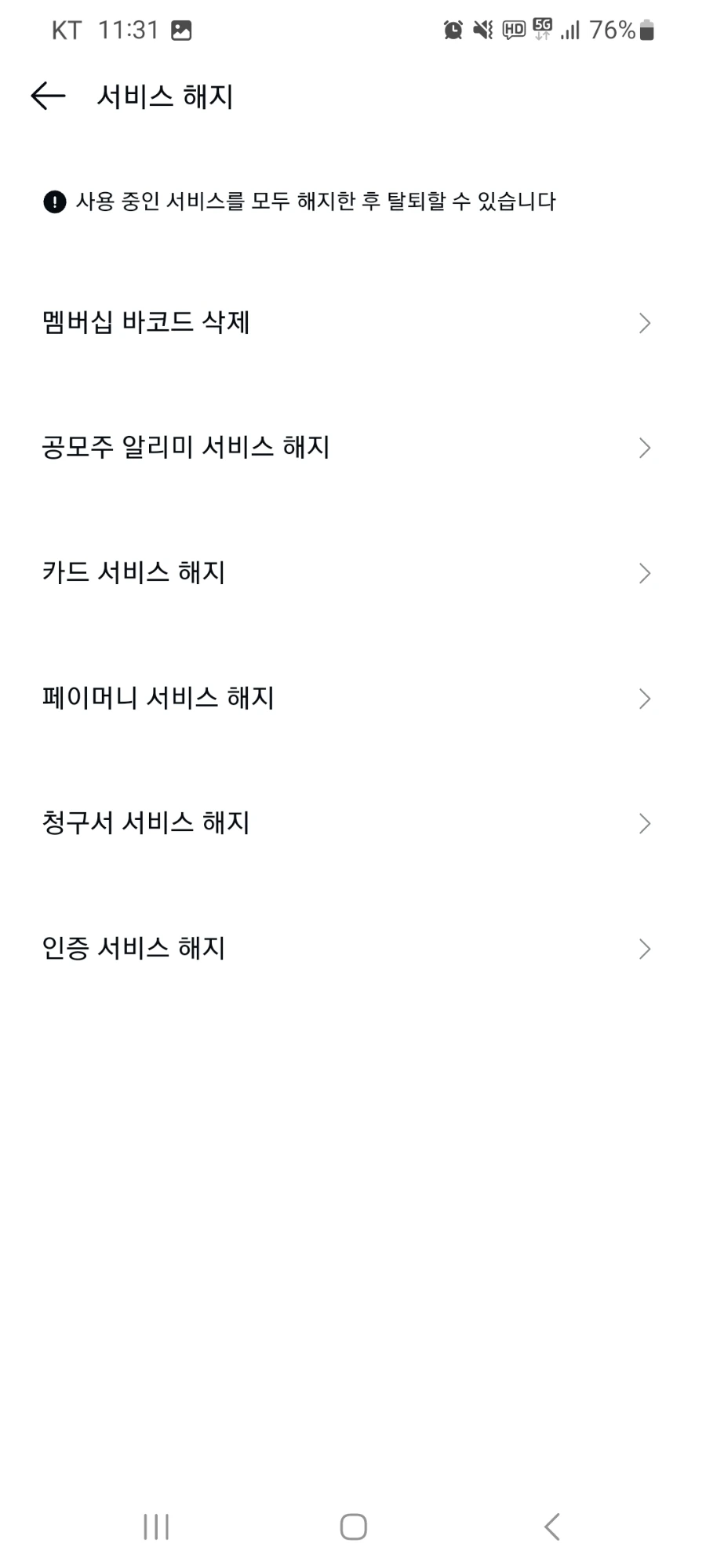
Task: Expand the 공모주 알리미 서비스 해지 chevron
Action: [645, 448]
